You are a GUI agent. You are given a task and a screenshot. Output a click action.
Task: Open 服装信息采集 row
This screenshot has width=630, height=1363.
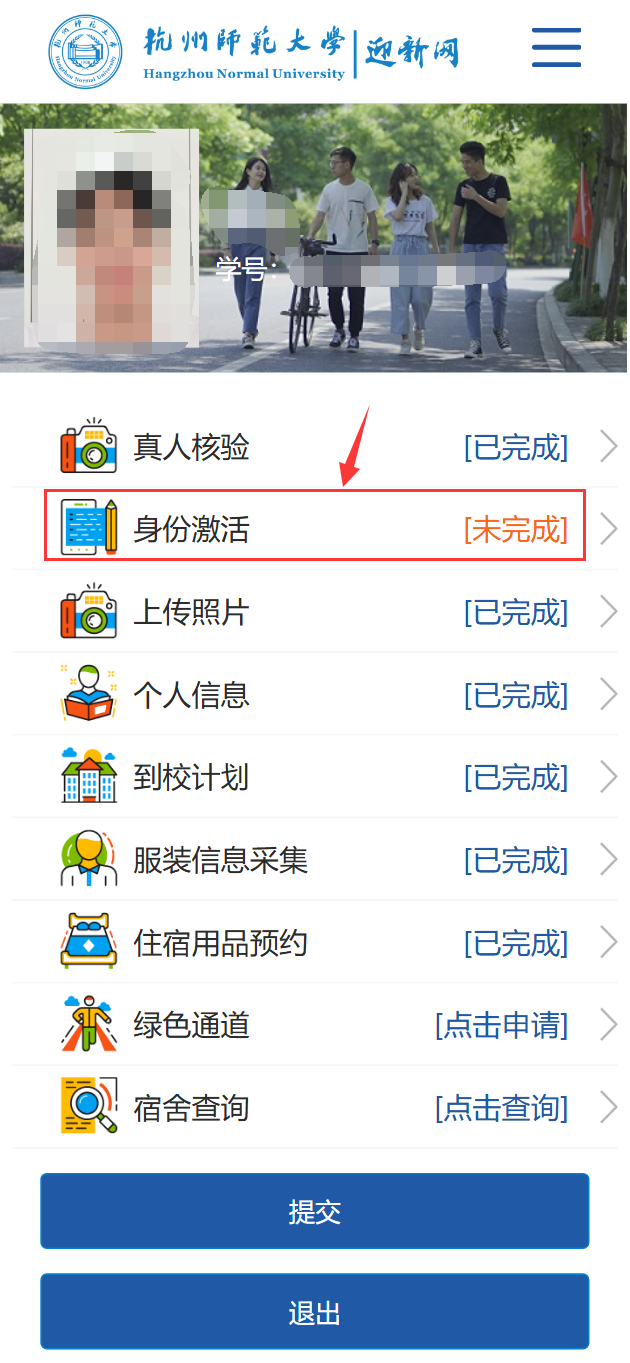tap(315, 859)
